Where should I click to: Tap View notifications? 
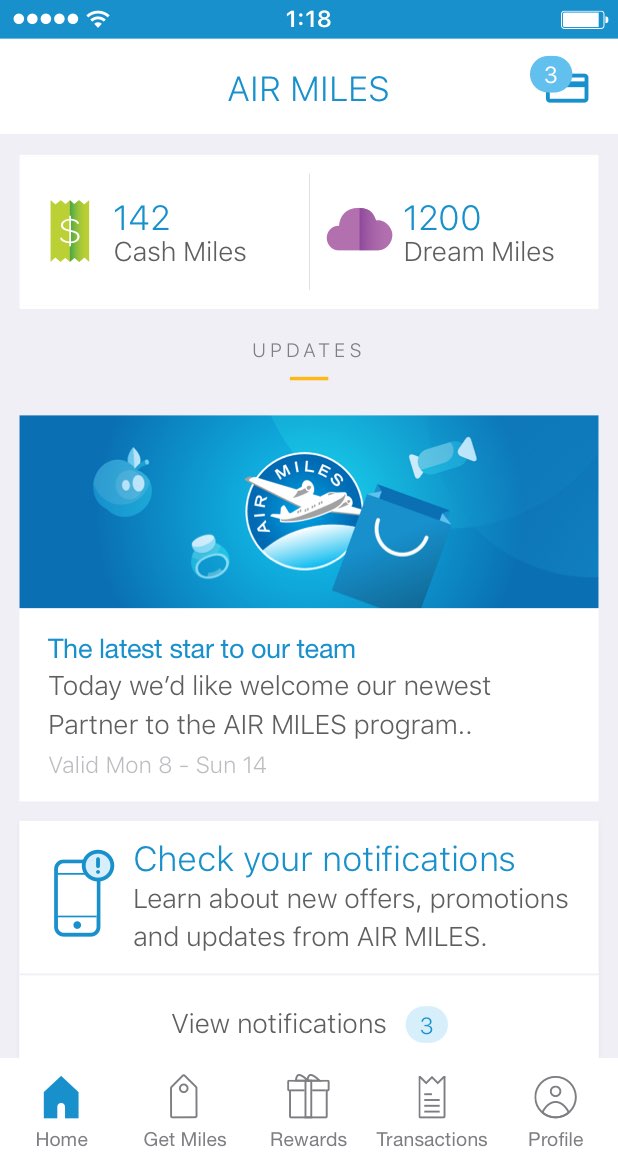tap(309, 1023)
